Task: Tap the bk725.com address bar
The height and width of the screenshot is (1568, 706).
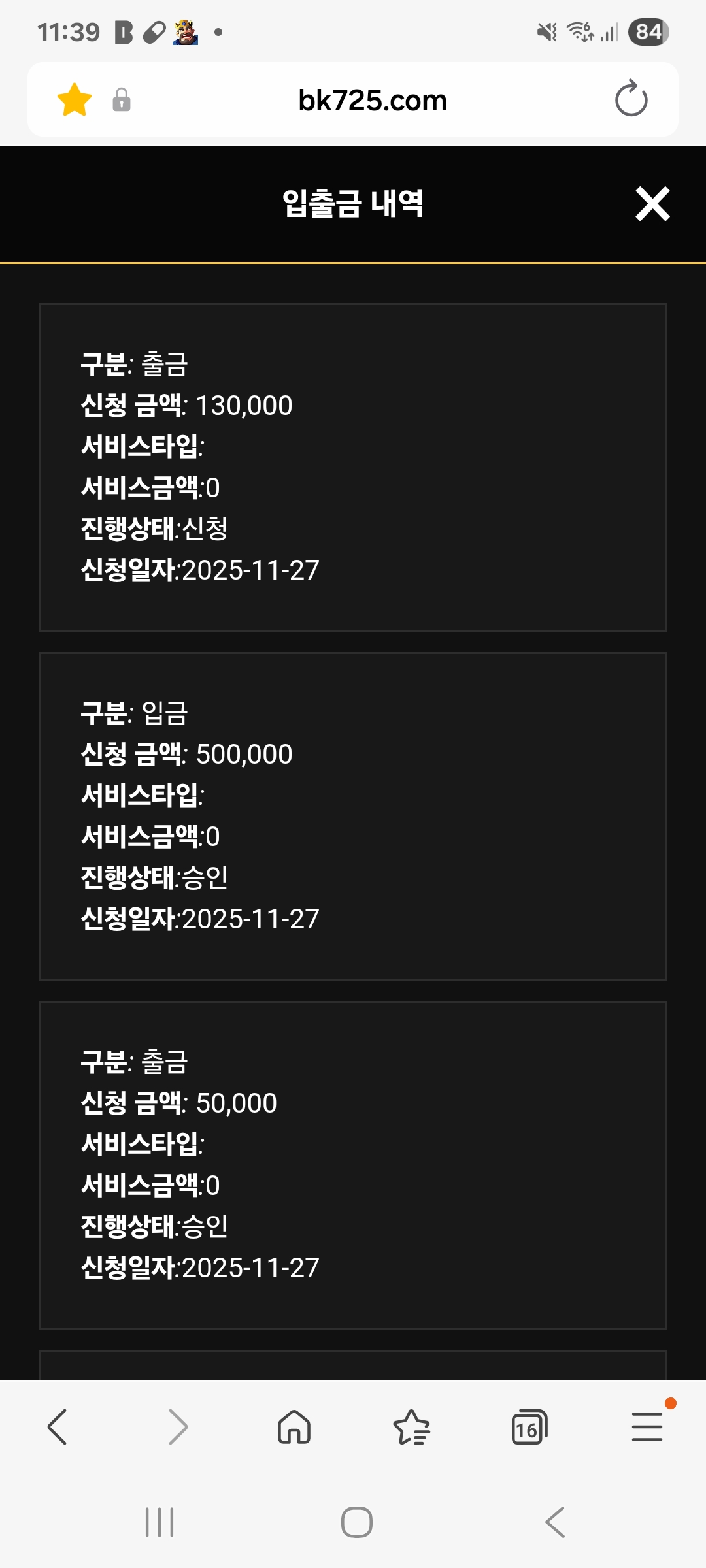Action: pos(372,101)
